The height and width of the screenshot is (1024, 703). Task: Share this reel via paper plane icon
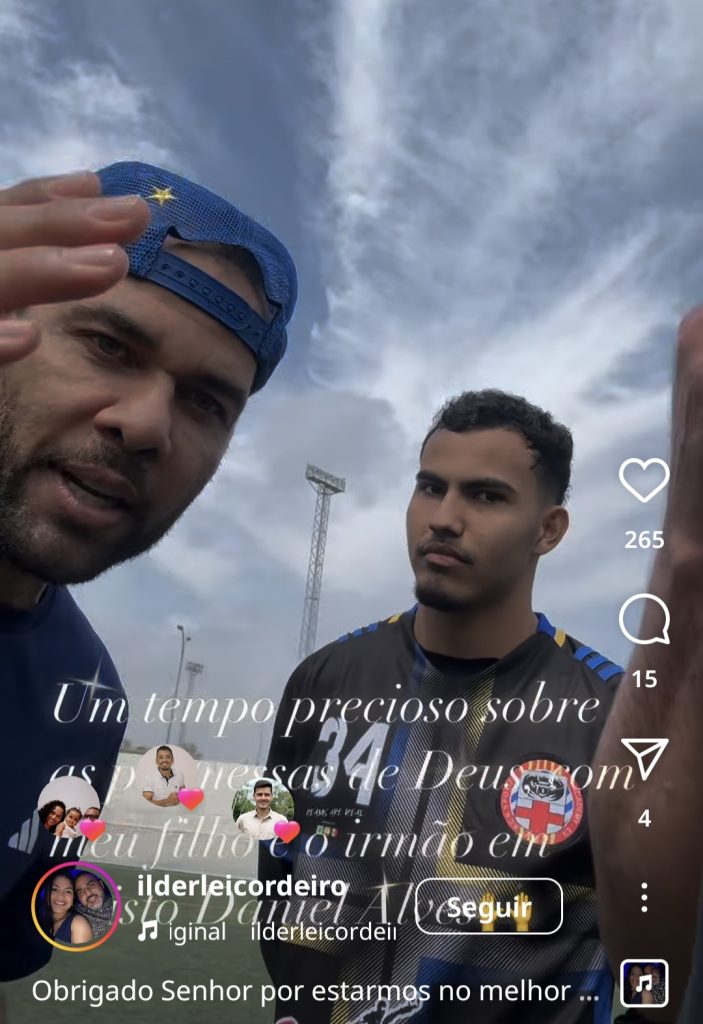point(644,759)
